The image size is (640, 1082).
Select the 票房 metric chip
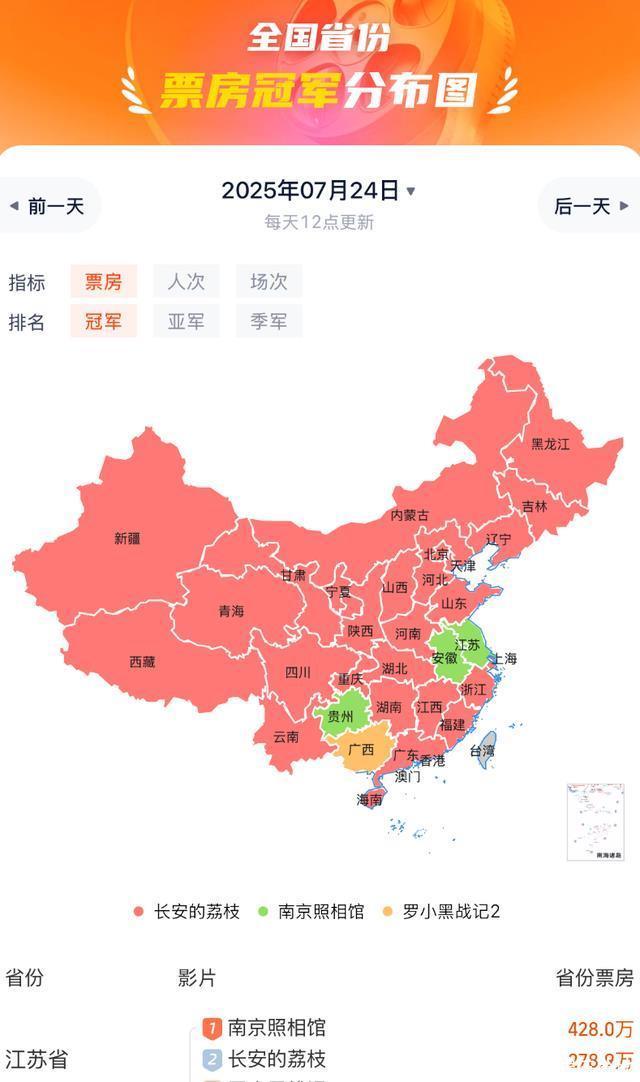pyautogui.click(x=103, y=282)
